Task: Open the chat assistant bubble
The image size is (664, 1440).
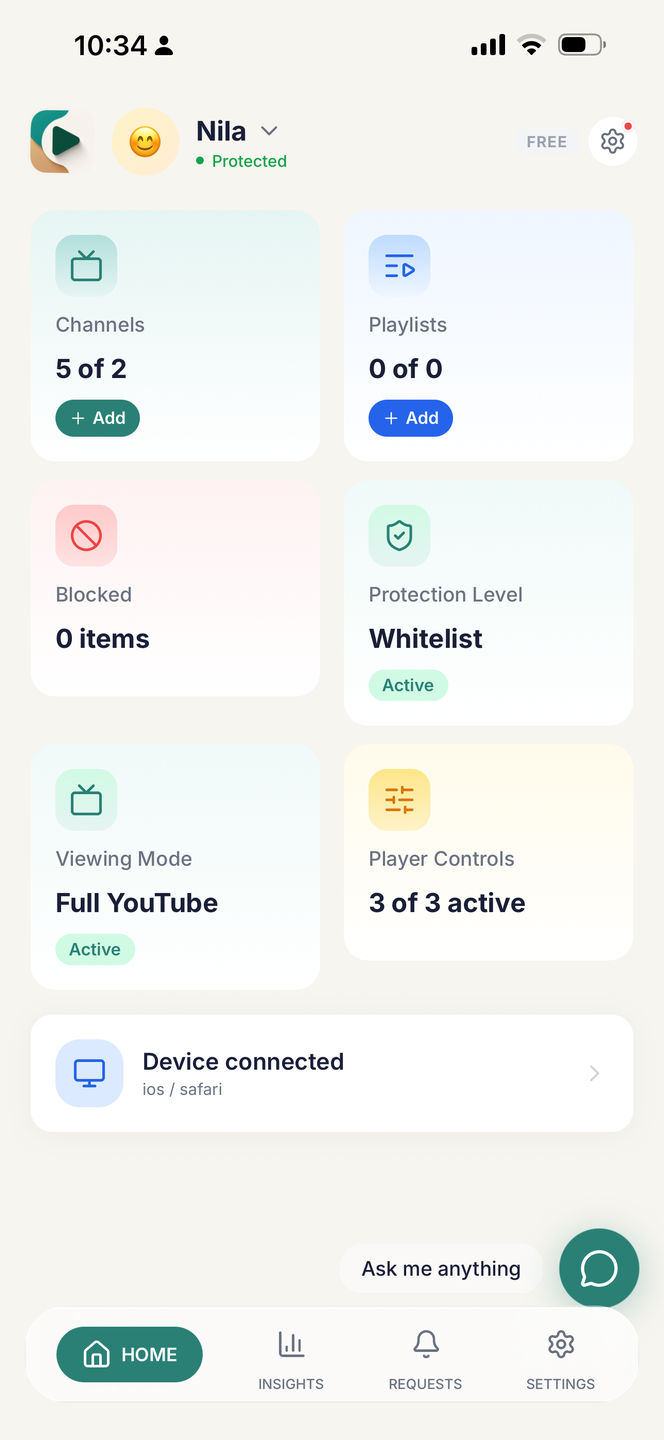Action: click(x=598, y=1268)
